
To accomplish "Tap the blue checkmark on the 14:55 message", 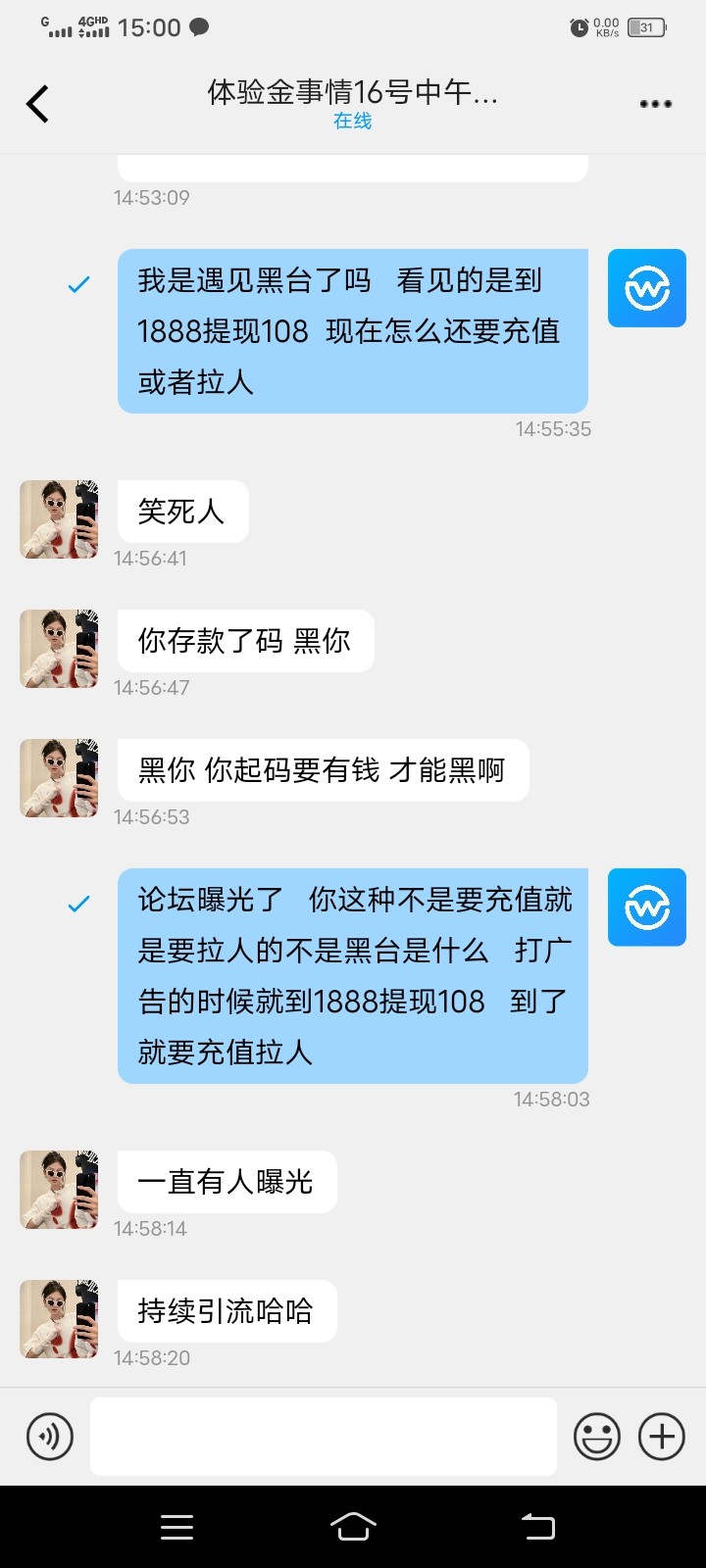I will 77,286.
